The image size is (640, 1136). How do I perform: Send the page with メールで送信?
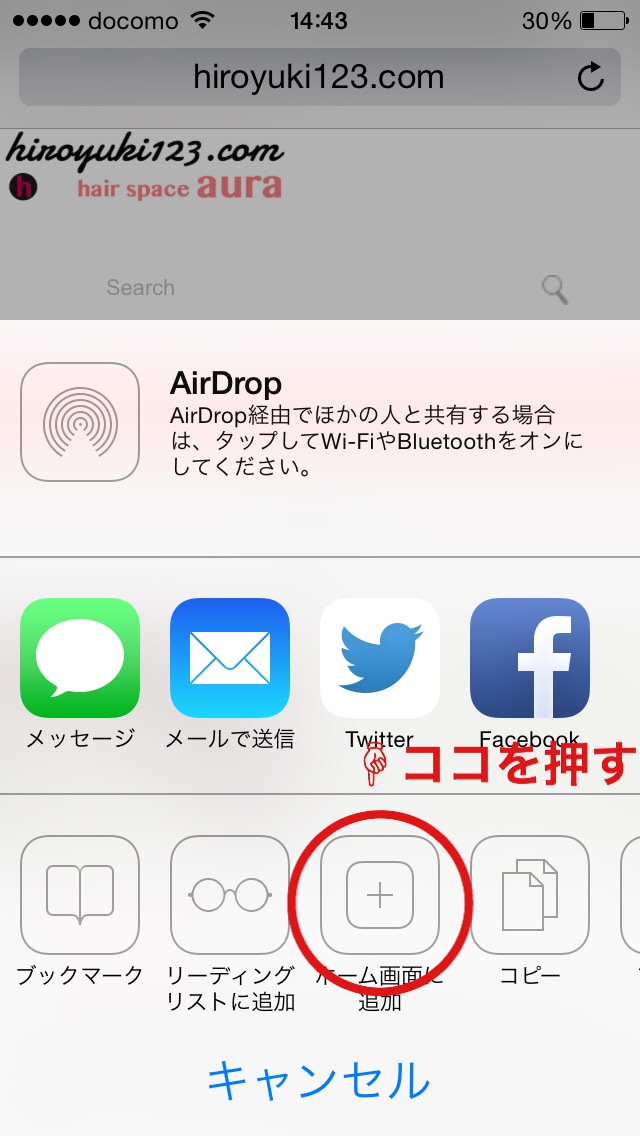pyautogui.click(x=230, y=658)
